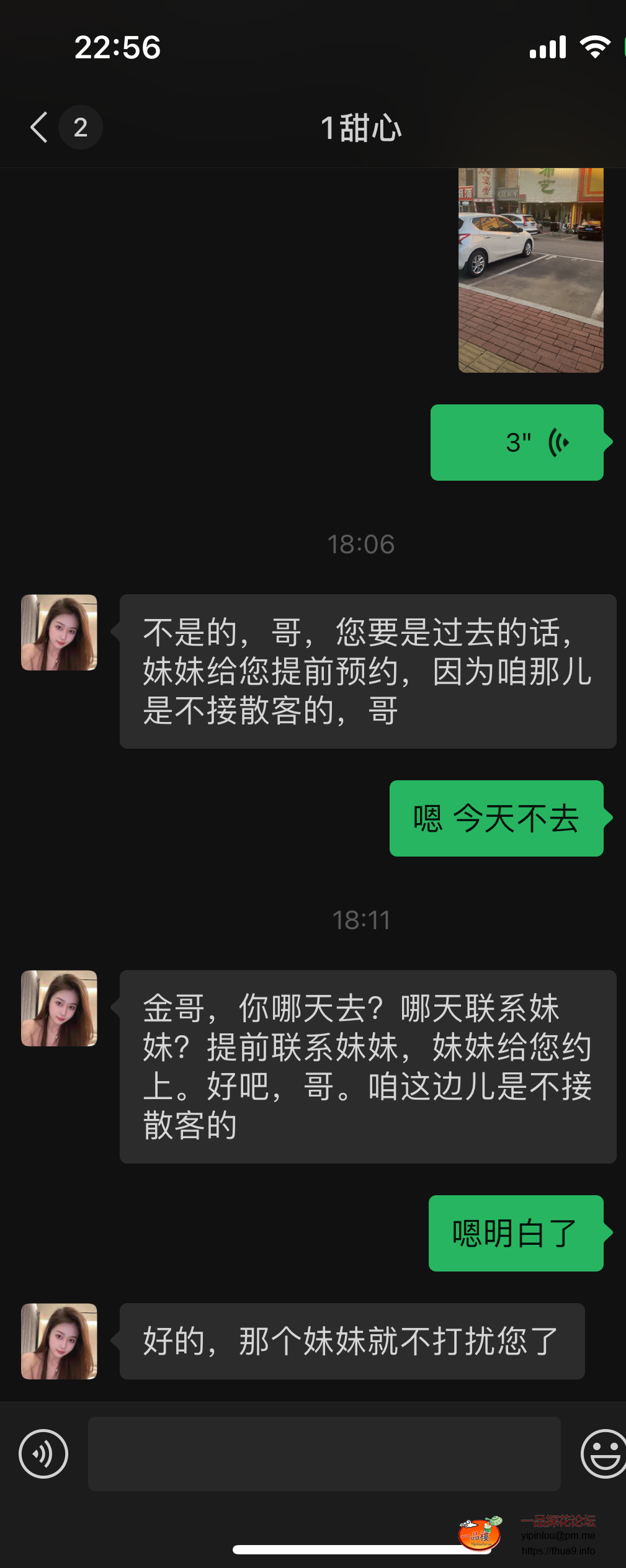The image size is (626, 1568).
Task: Open the speaker waves icon on voice bubble
Action: pos(557,442)
